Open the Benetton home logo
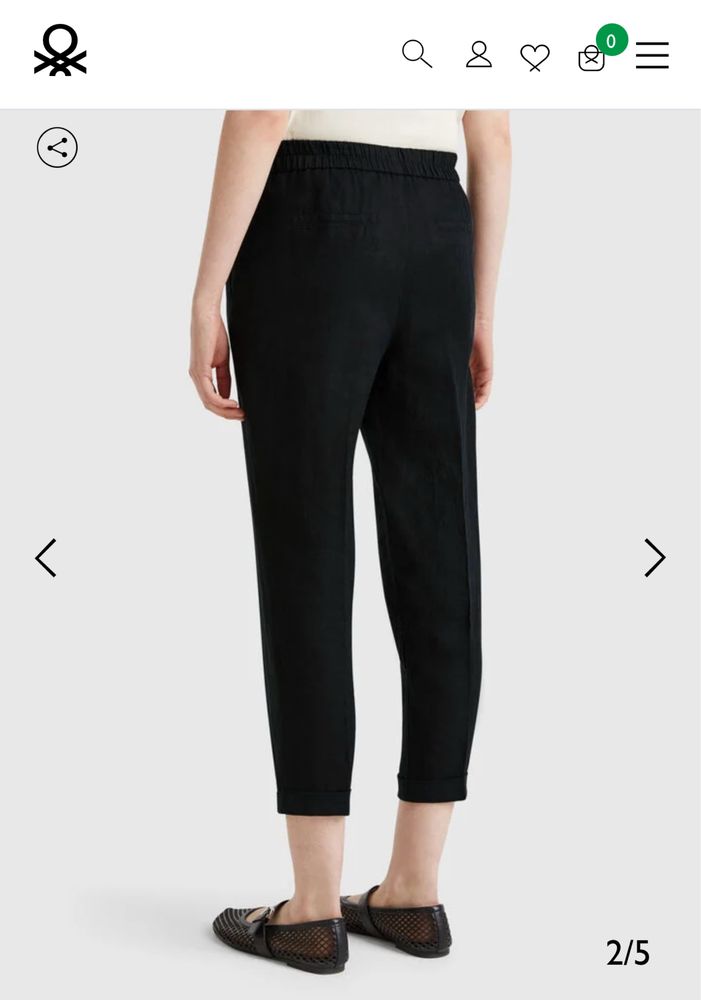 click(60, 51)
